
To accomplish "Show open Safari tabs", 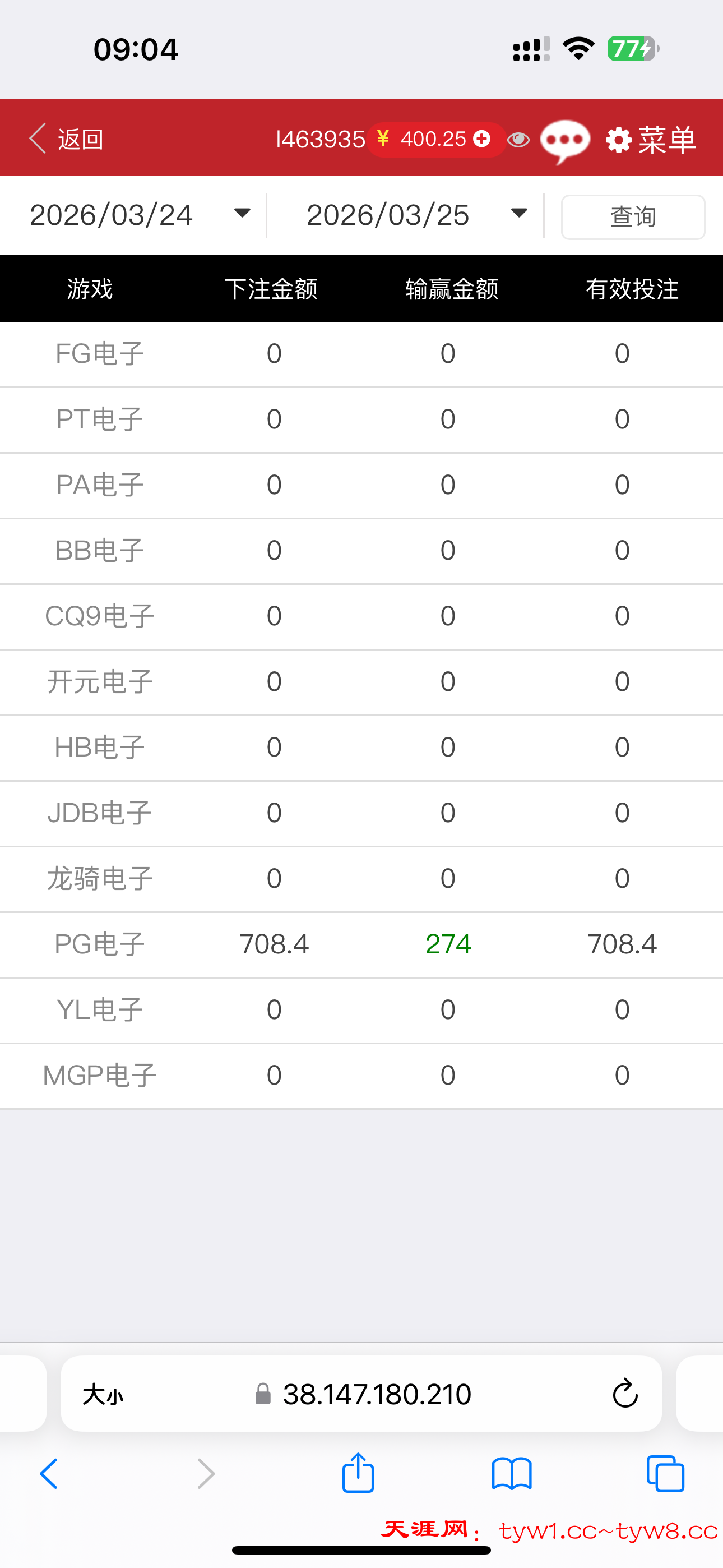I will [x=665, y=1474].
